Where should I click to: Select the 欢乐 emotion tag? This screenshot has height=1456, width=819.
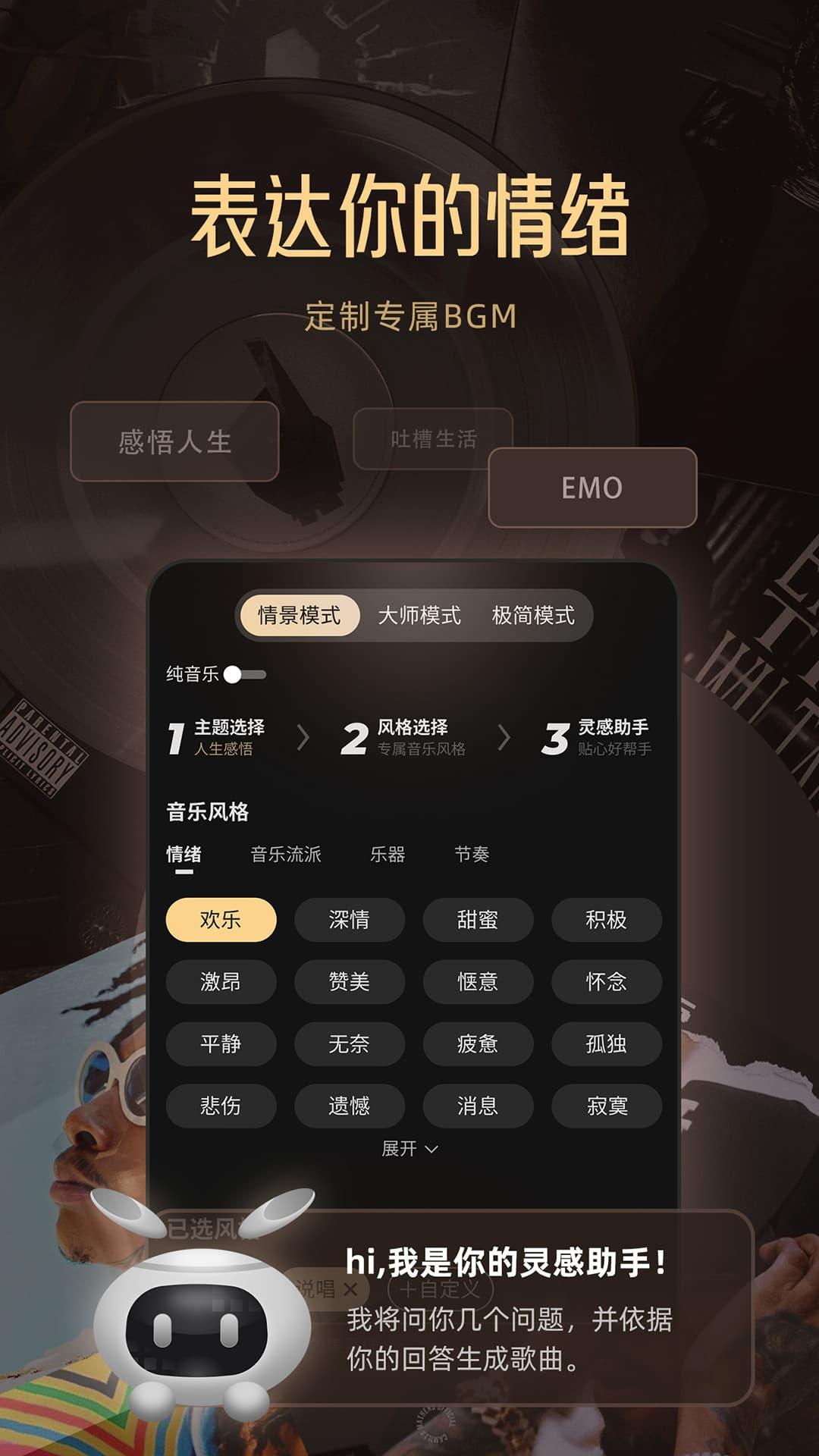[x=221, y=920]
